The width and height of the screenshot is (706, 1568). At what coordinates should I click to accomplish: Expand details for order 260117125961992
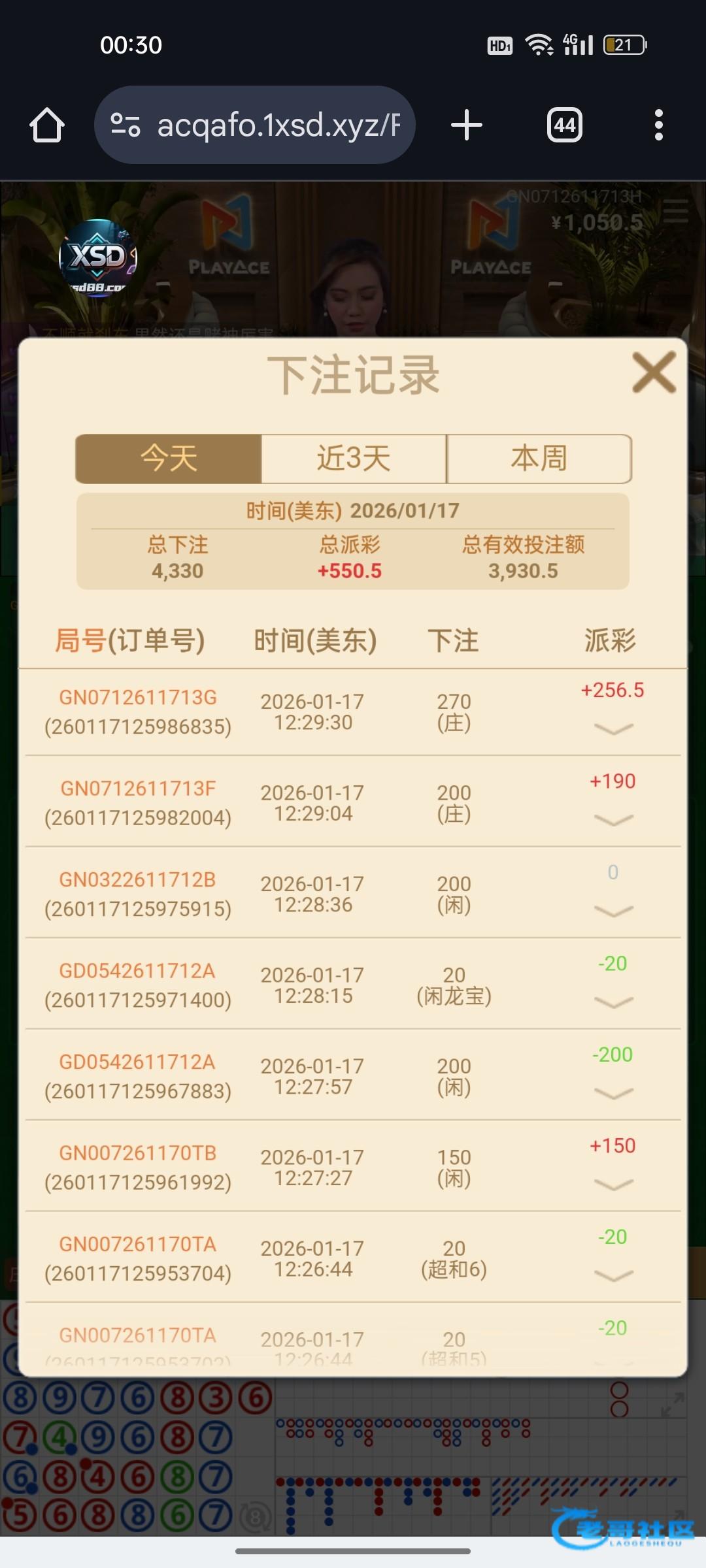click(613, 1184)
